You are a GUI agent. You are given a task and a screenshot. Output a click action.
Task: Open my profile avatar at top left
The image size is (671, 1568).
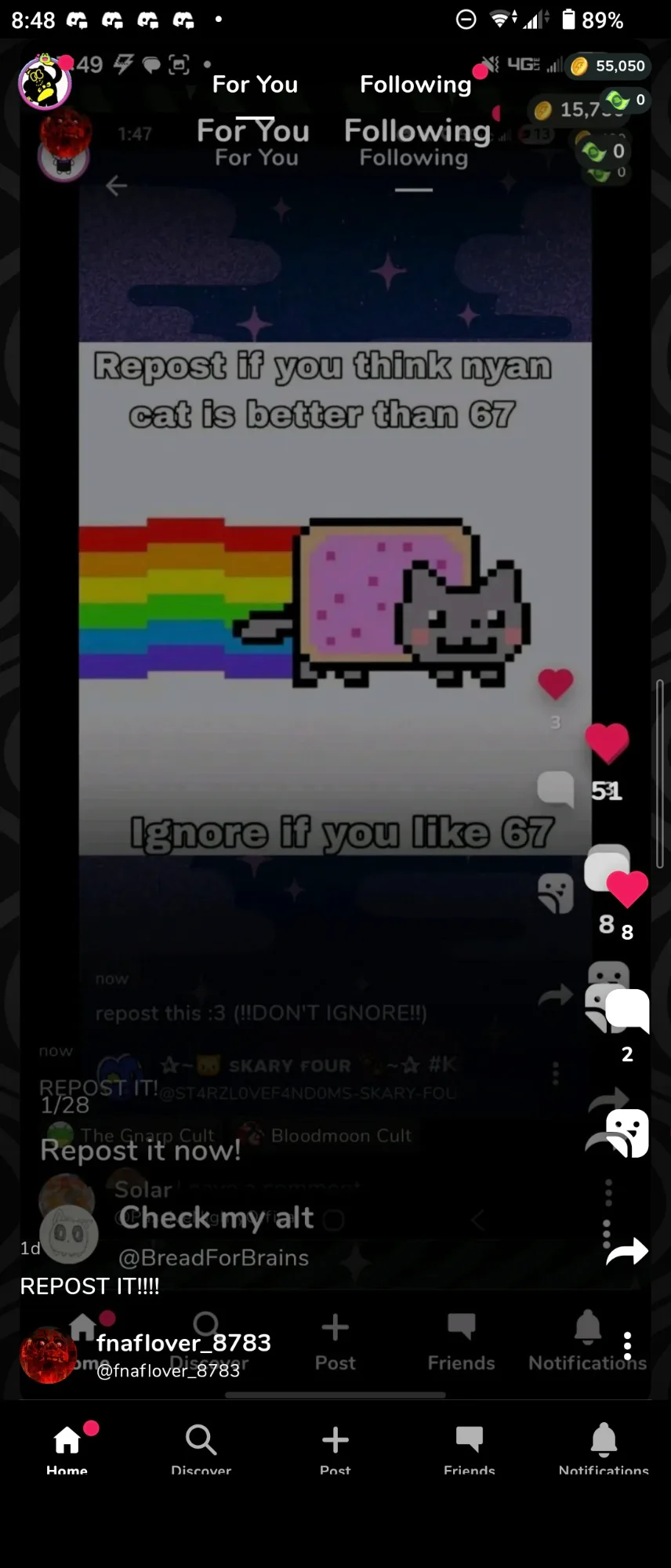tap(45, 82)
